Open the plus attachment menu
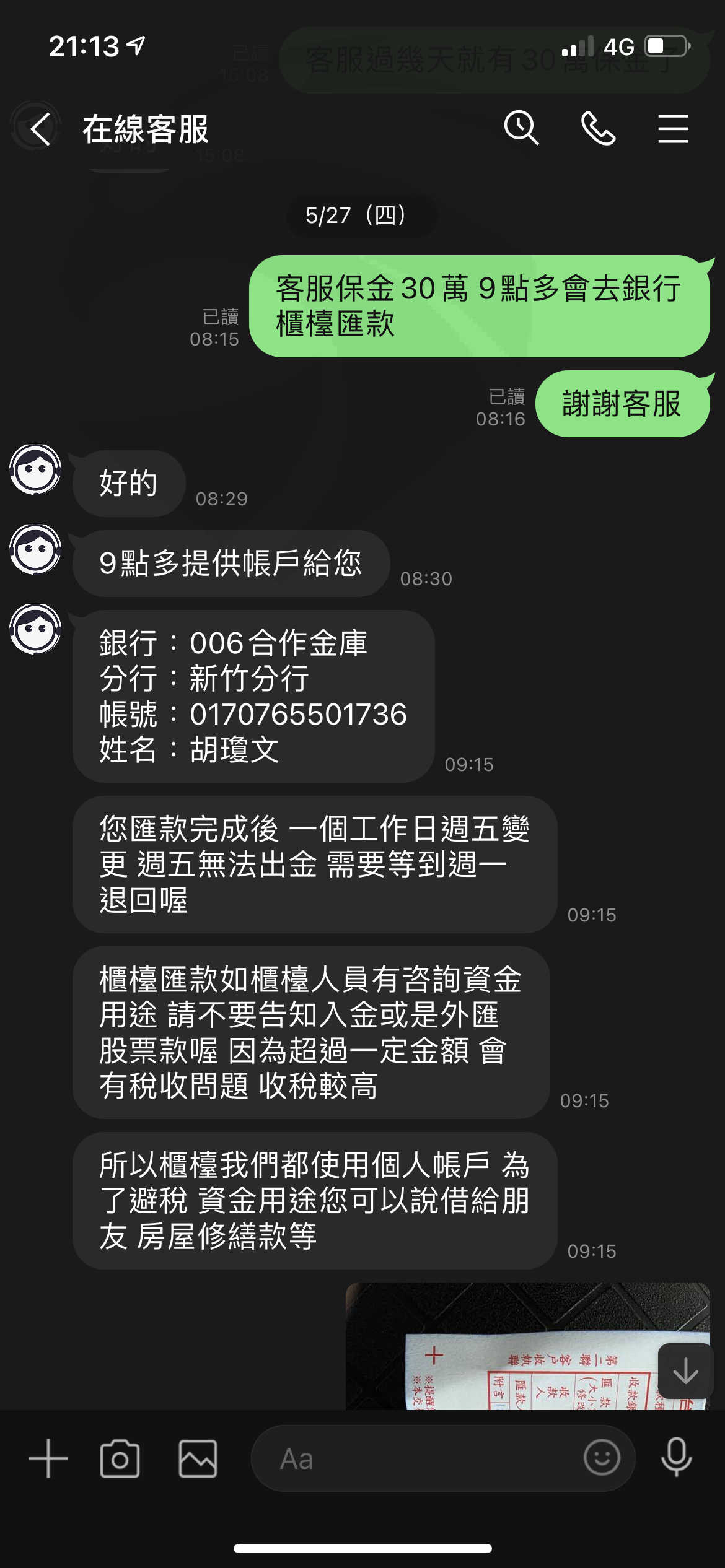This screenshot has height=1568, width=725. (48, 1458)
